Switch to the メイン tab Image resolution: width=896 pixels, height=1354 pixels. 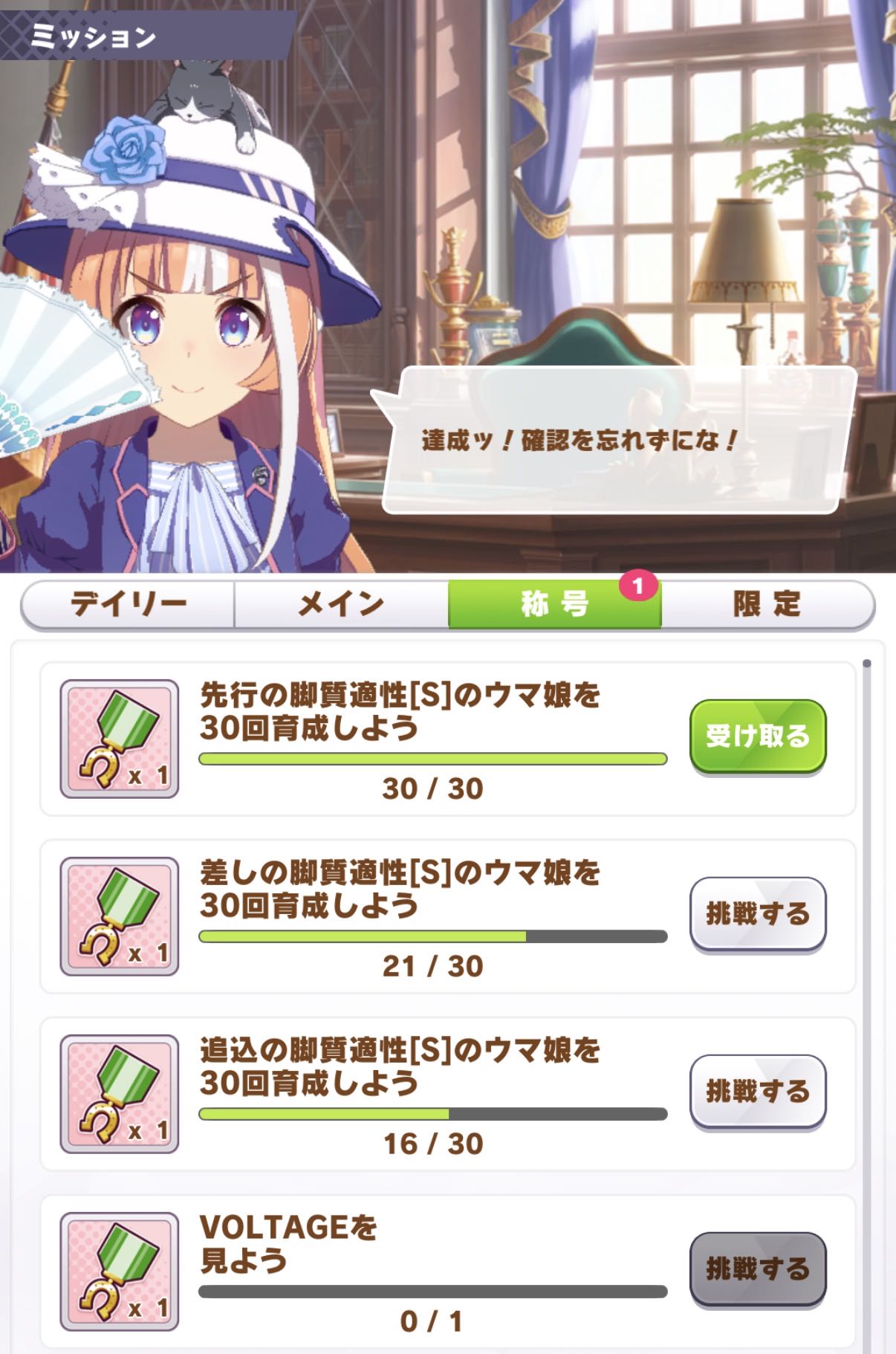(x=341, y=604)
